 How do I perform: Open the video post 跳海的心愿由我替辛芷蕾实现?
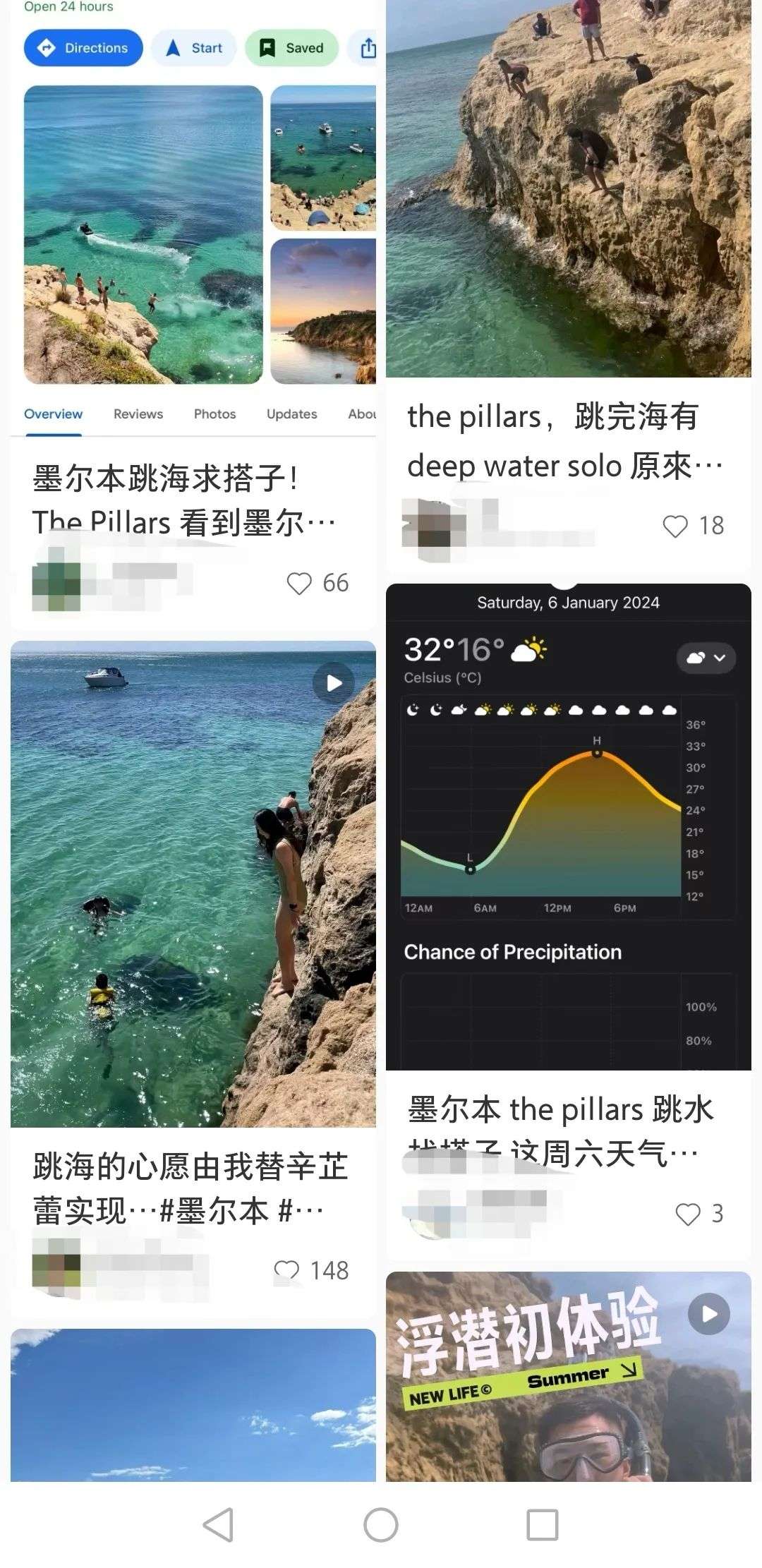193,882
